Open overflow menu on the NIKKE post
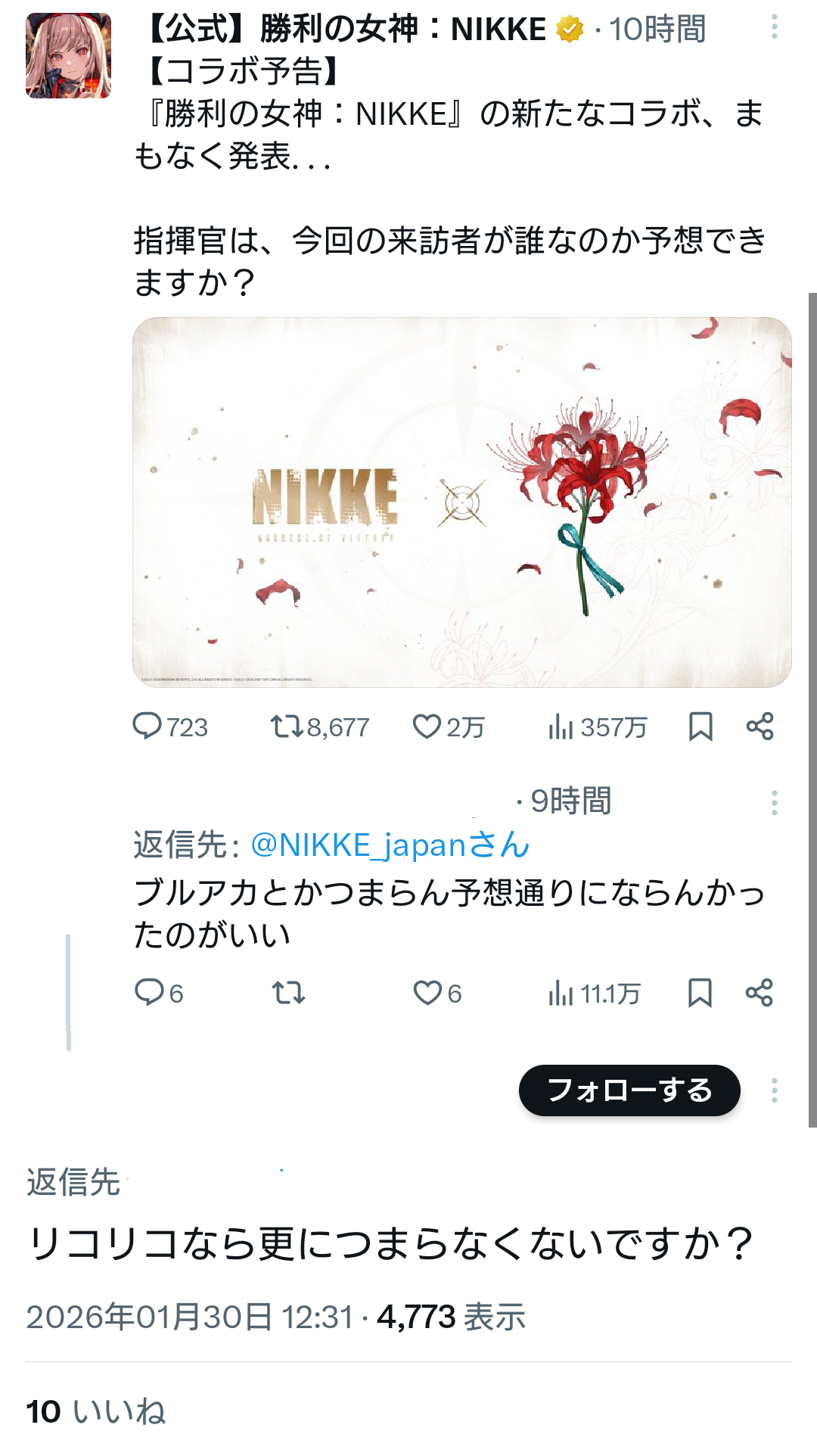Image resolution: width=817 pixels, height=1456 pixels. tap(774, 28)
